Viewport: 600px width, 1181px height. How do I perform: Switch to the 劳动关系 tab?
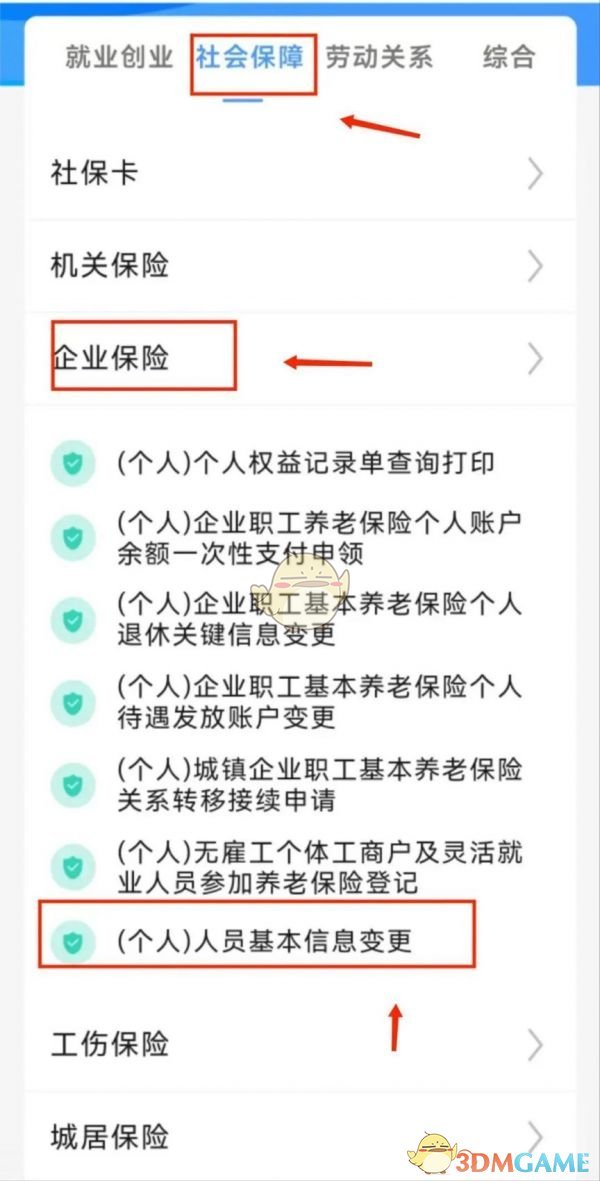(x=379, y=57)
